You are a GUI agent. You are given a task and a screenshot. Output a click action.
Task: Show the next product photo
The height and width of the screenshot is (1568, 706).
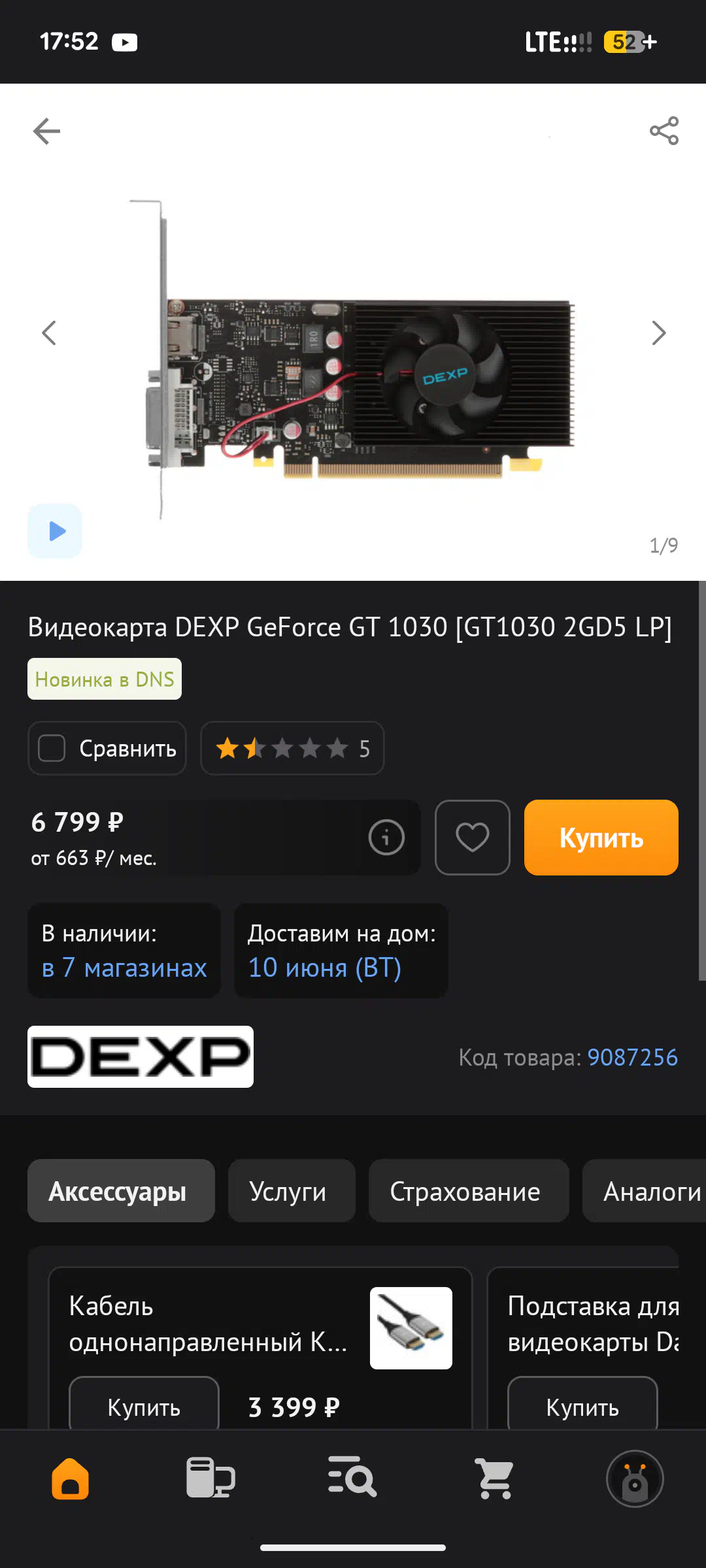[x=659, y=333]
